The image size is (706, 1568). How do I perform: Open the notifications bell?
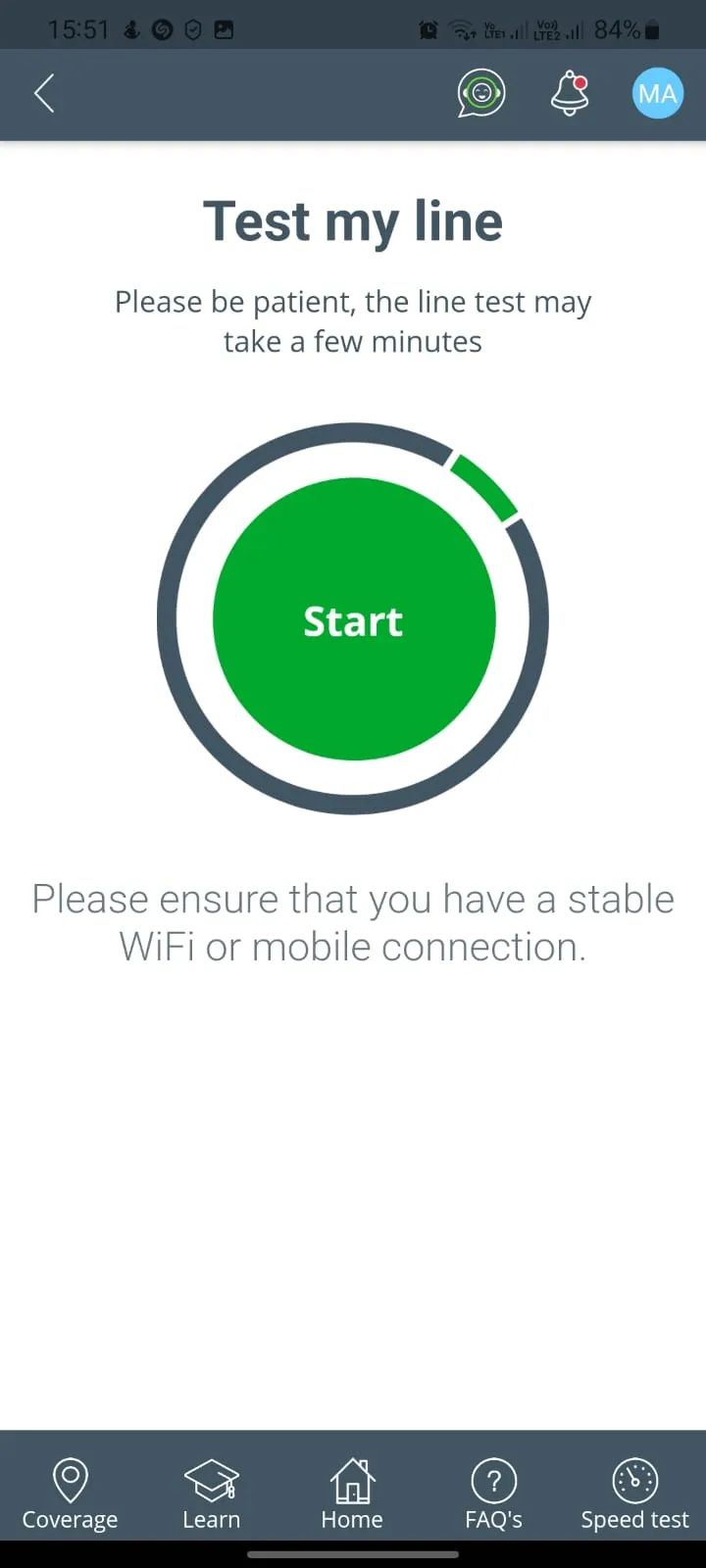click(570, 94)
